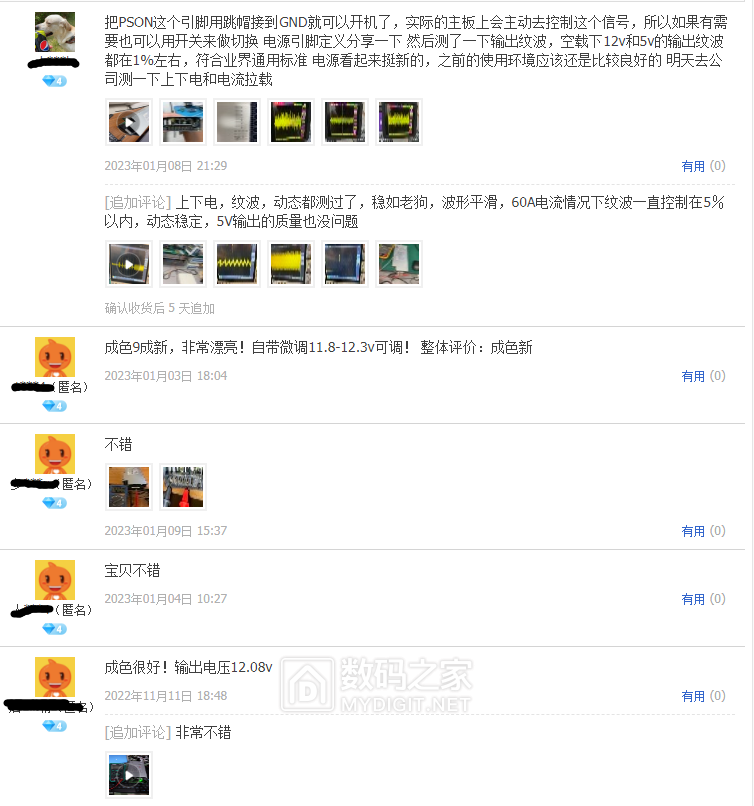Play the video in the 上下电 follow-up comment
This screenshot has width=754, height=806.
click(x=128, y=264)
